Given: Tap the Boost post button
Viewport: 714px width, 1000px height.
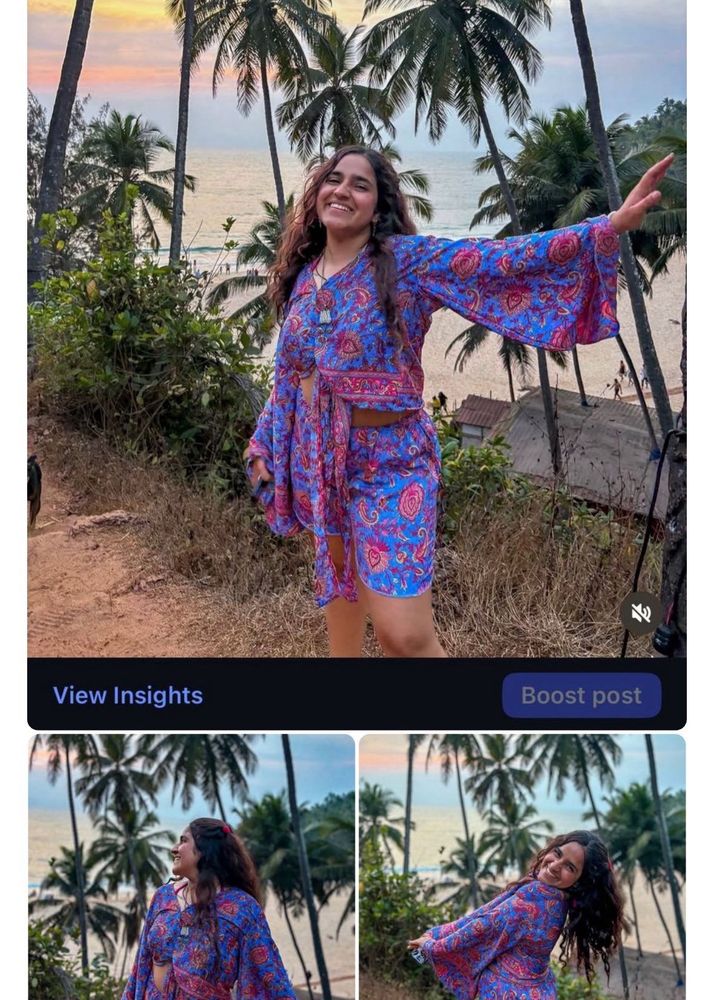Looking at the screenshot, I should [581, 695].
